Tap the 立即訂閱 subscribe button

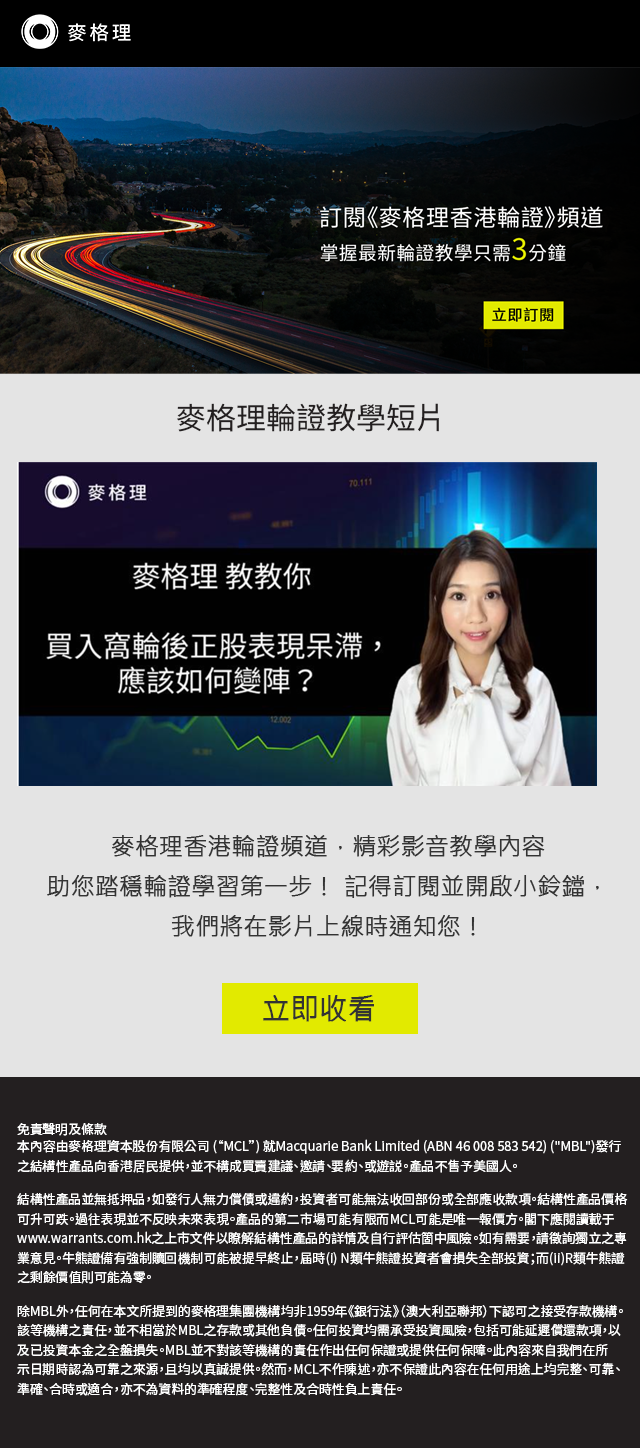[x=523, y=315]
